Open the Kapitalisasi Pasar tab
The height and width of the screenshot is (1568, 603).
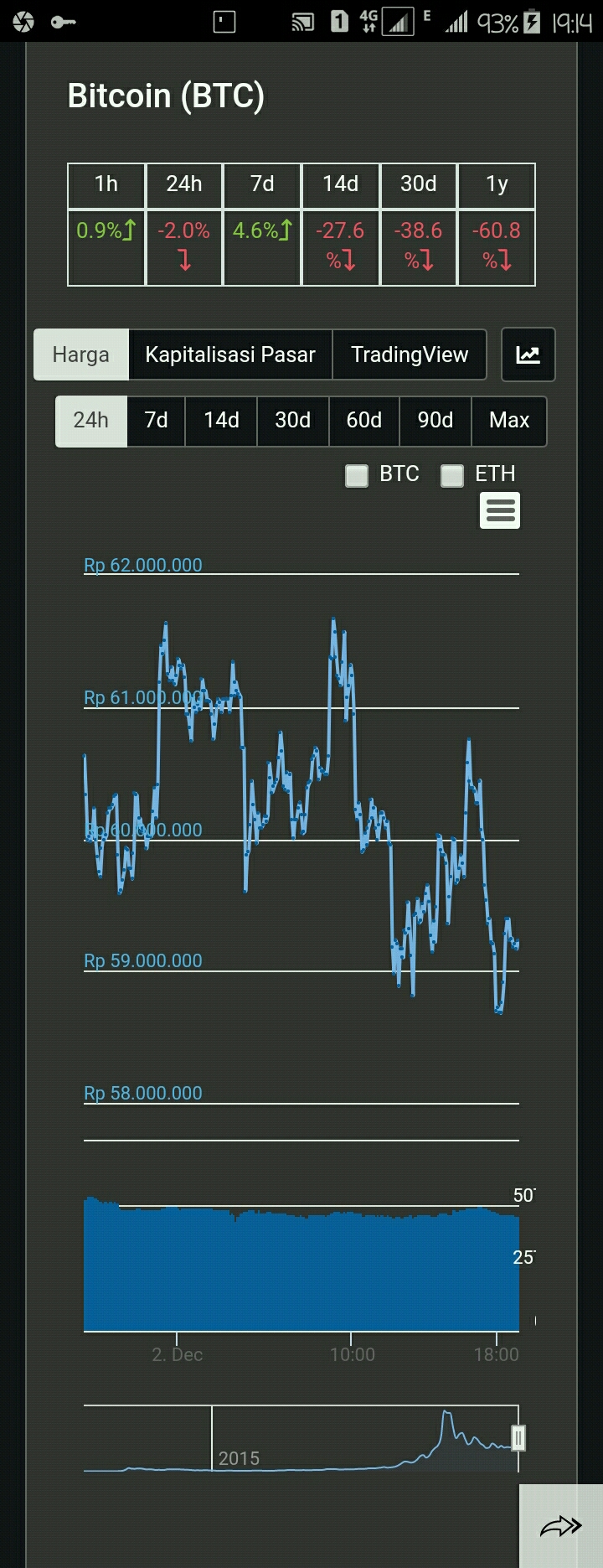pos(230,354)
